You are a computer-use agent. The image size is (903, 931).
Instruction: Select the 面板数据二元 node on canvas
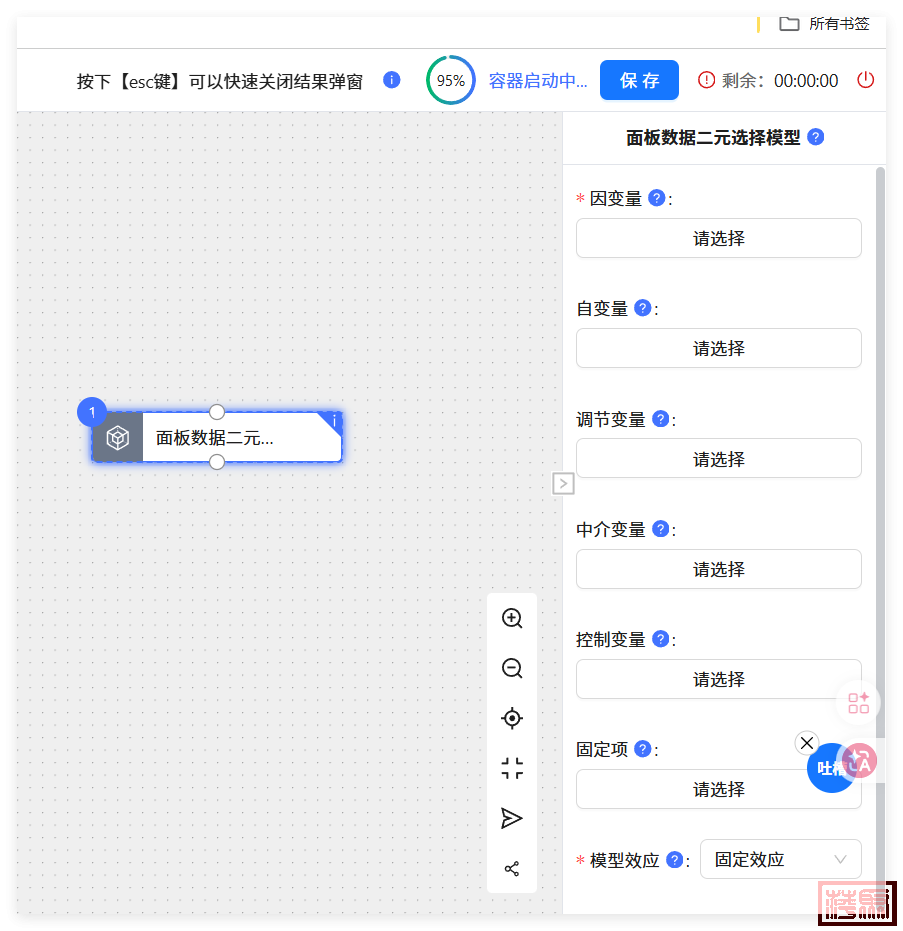click(x=215, y=438)
